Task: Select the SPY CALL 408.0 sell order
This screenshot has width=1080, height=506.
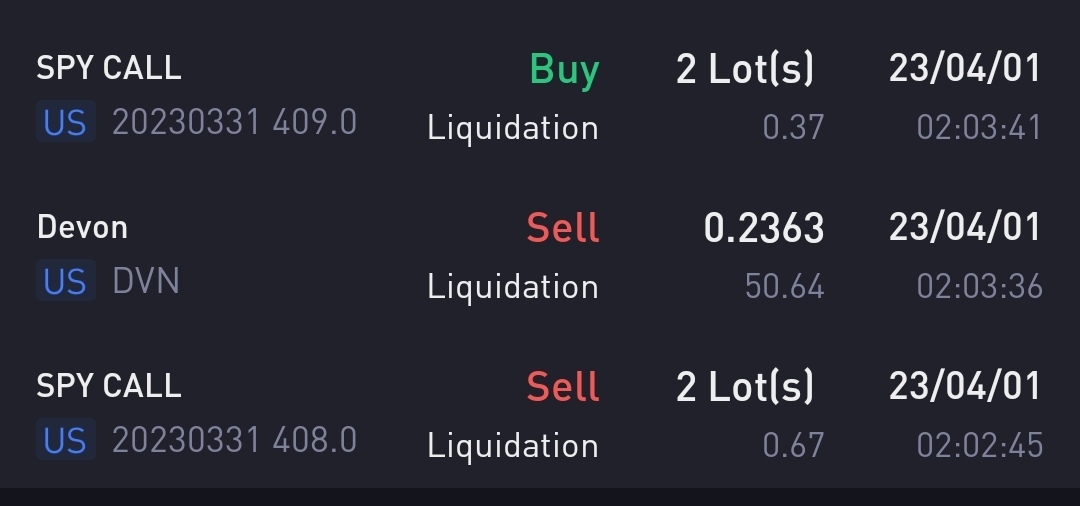Action: (540, 414)
